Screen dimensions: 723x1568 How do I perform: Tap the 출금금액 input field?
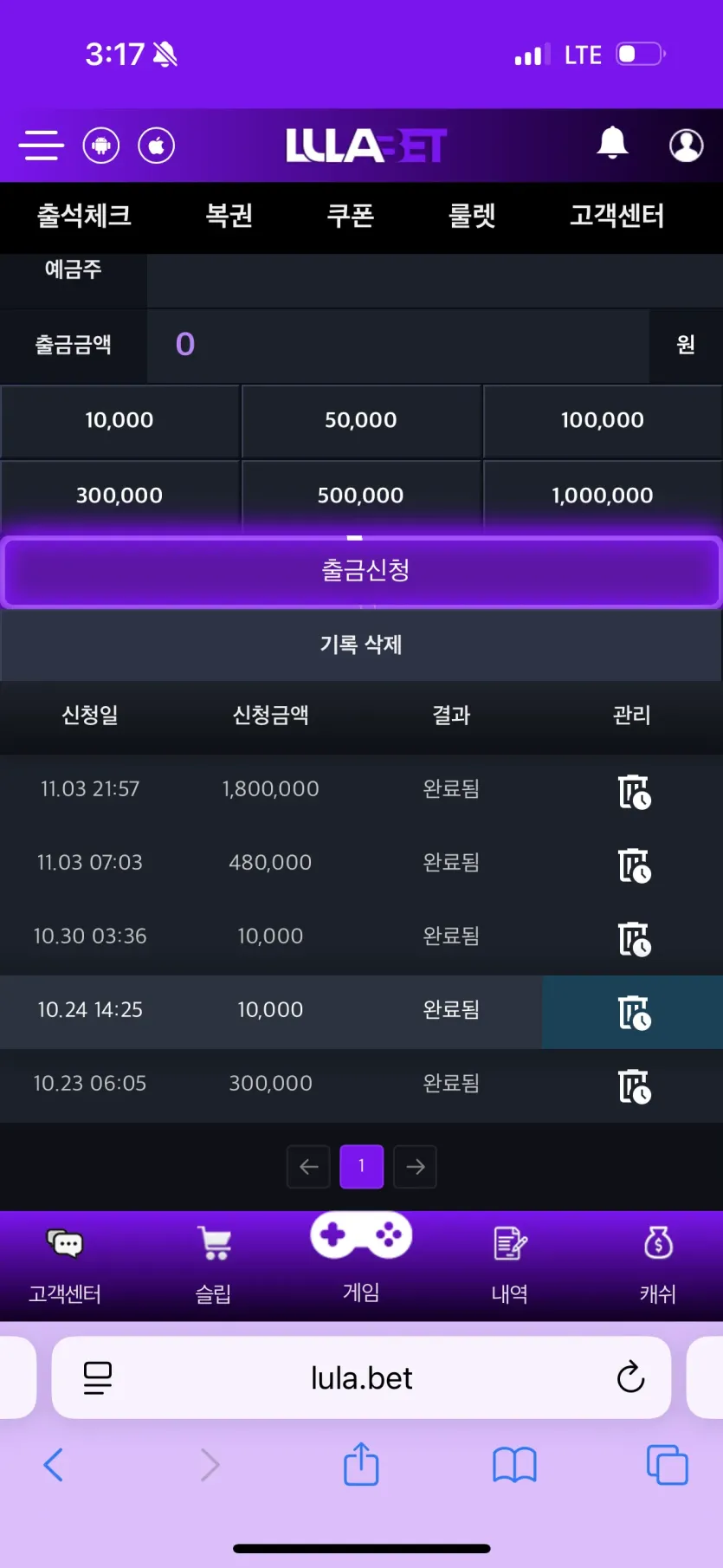click(x=398, y=345)
